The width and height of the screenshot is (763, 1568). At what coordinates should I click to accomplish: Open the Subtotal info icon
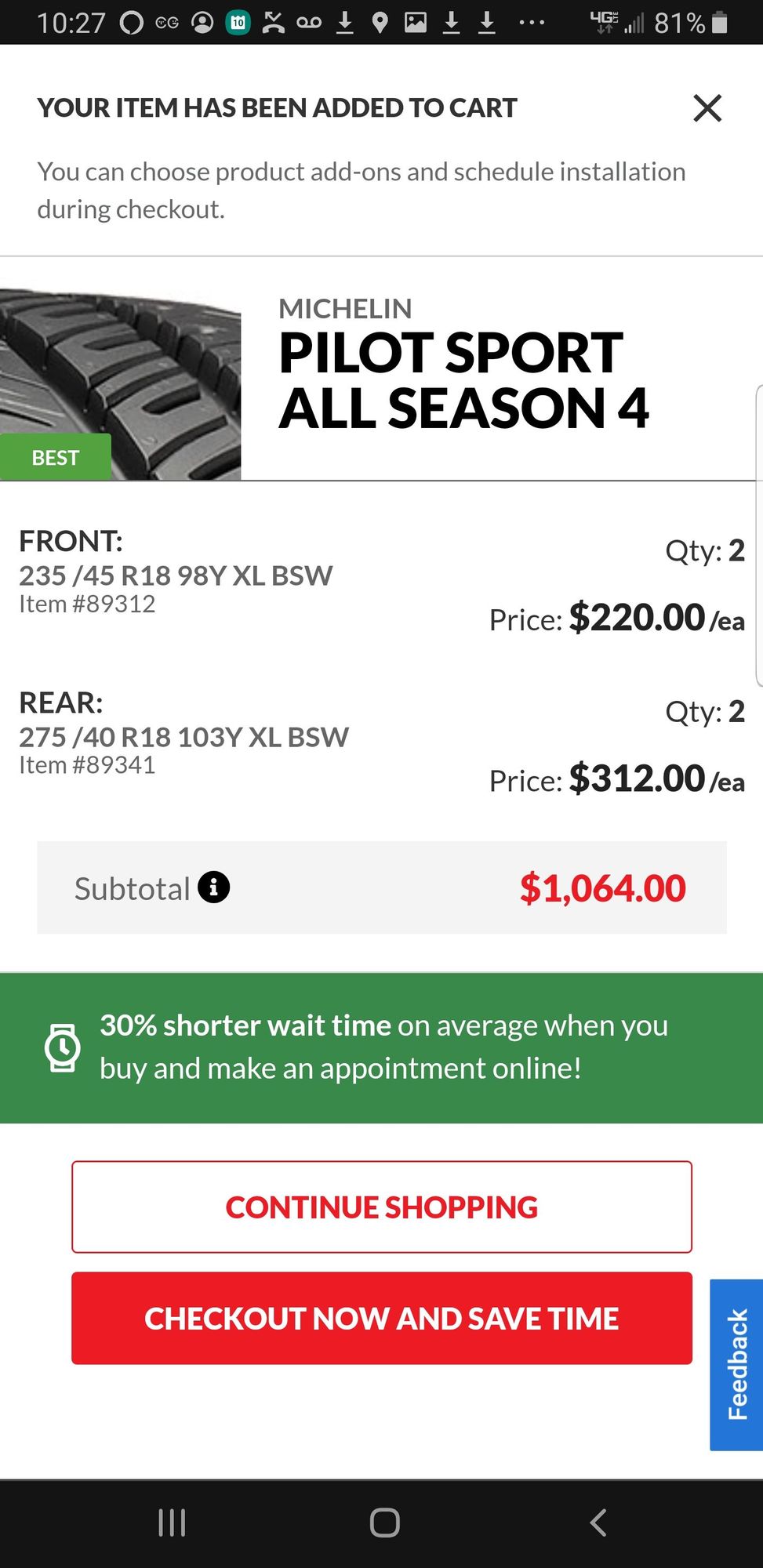point(213,887)
